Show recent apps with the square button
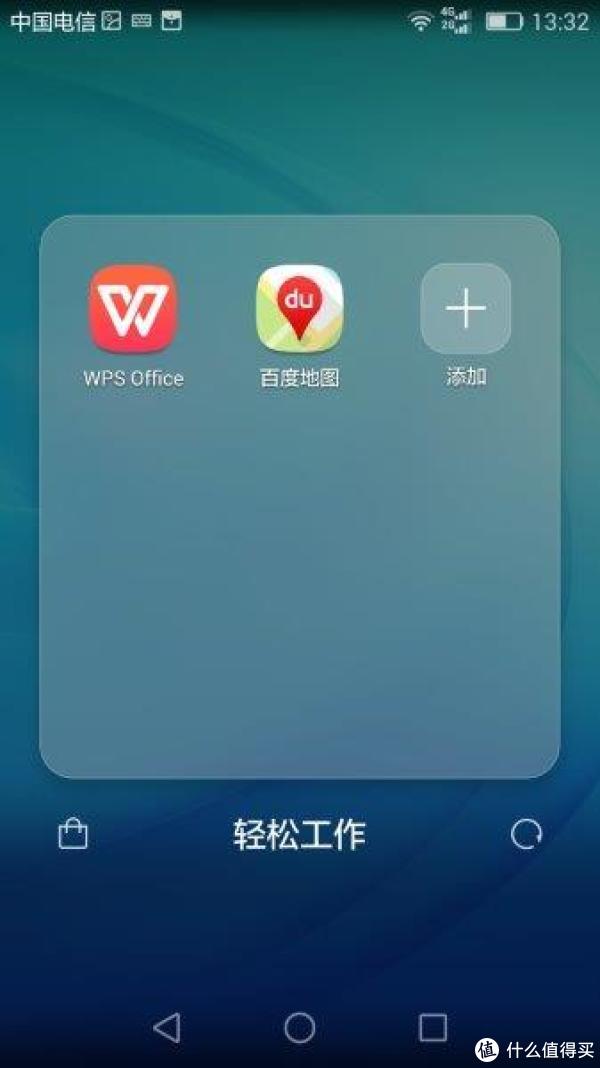The height and width of the screenshot is (1068, 600). click(x=433, y=1027)
